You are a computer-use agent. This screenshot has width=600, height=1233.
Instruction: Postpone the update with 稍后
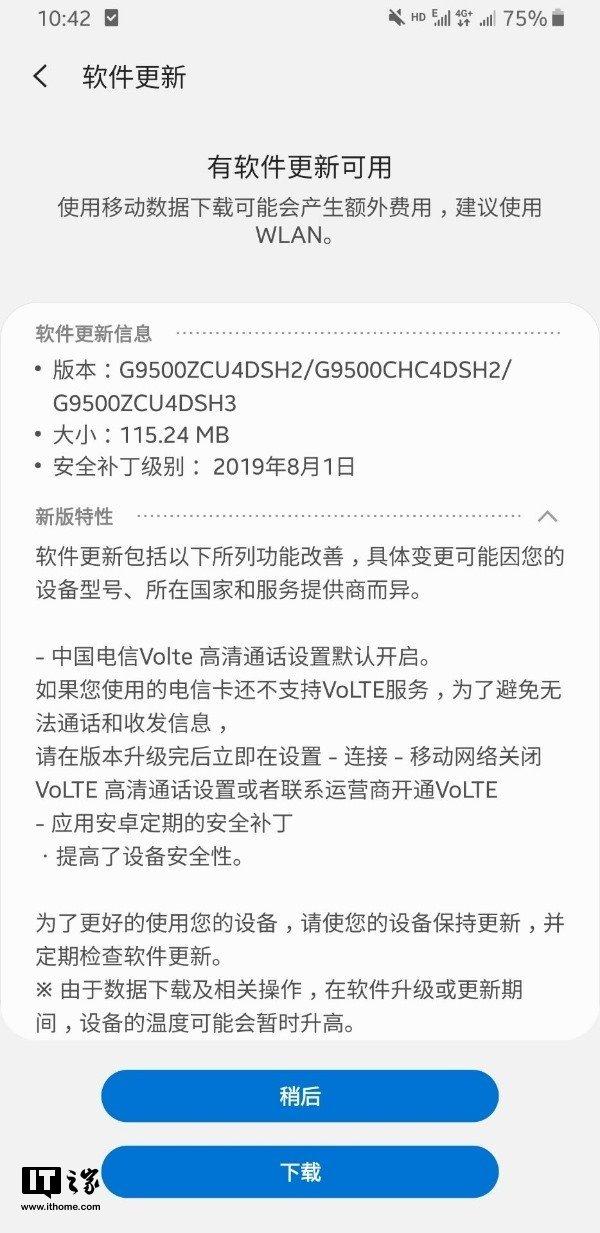click(299, 1095)
